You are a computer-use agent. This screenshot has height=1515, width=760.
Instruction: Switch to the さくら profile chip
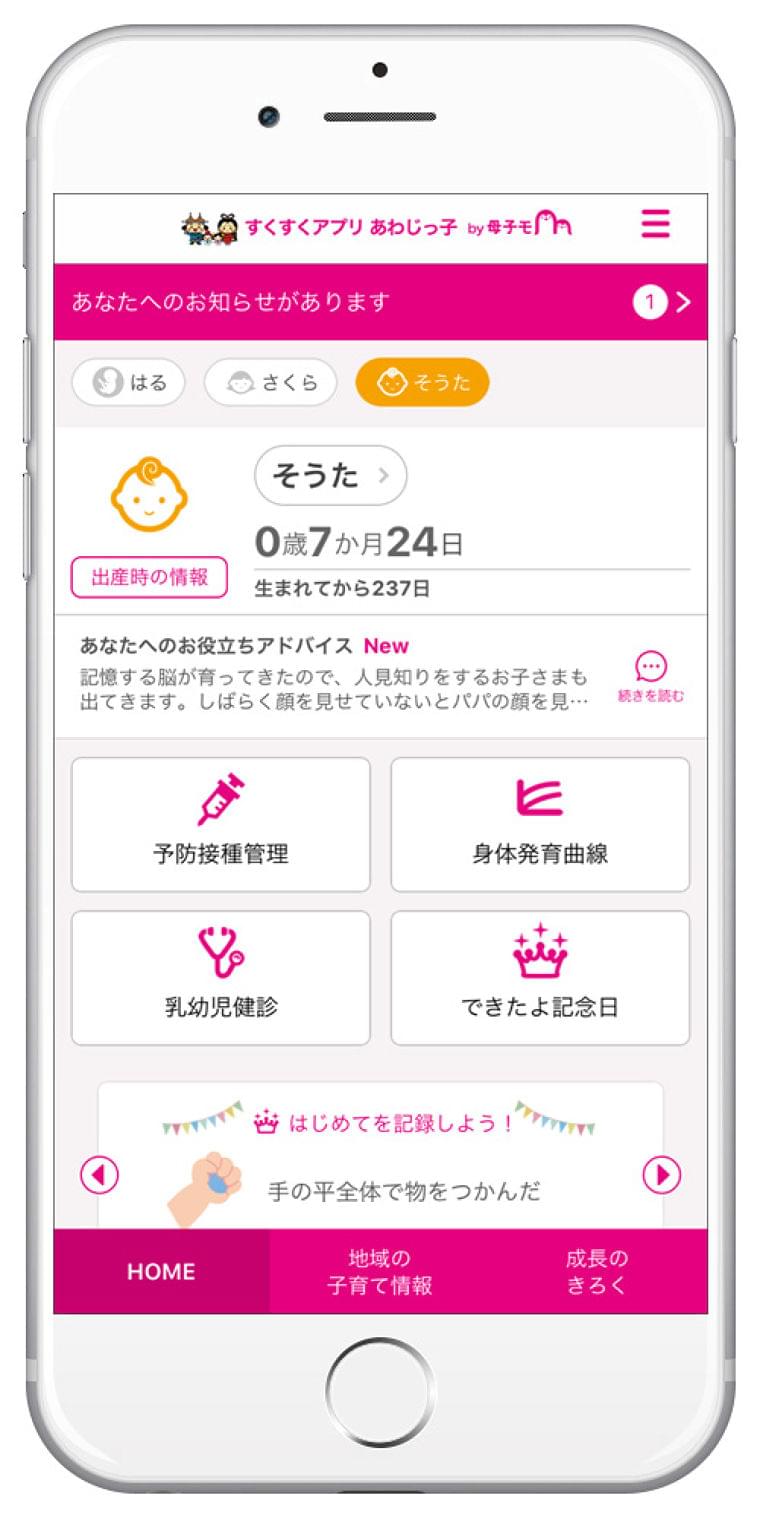[x=270, y=382]
